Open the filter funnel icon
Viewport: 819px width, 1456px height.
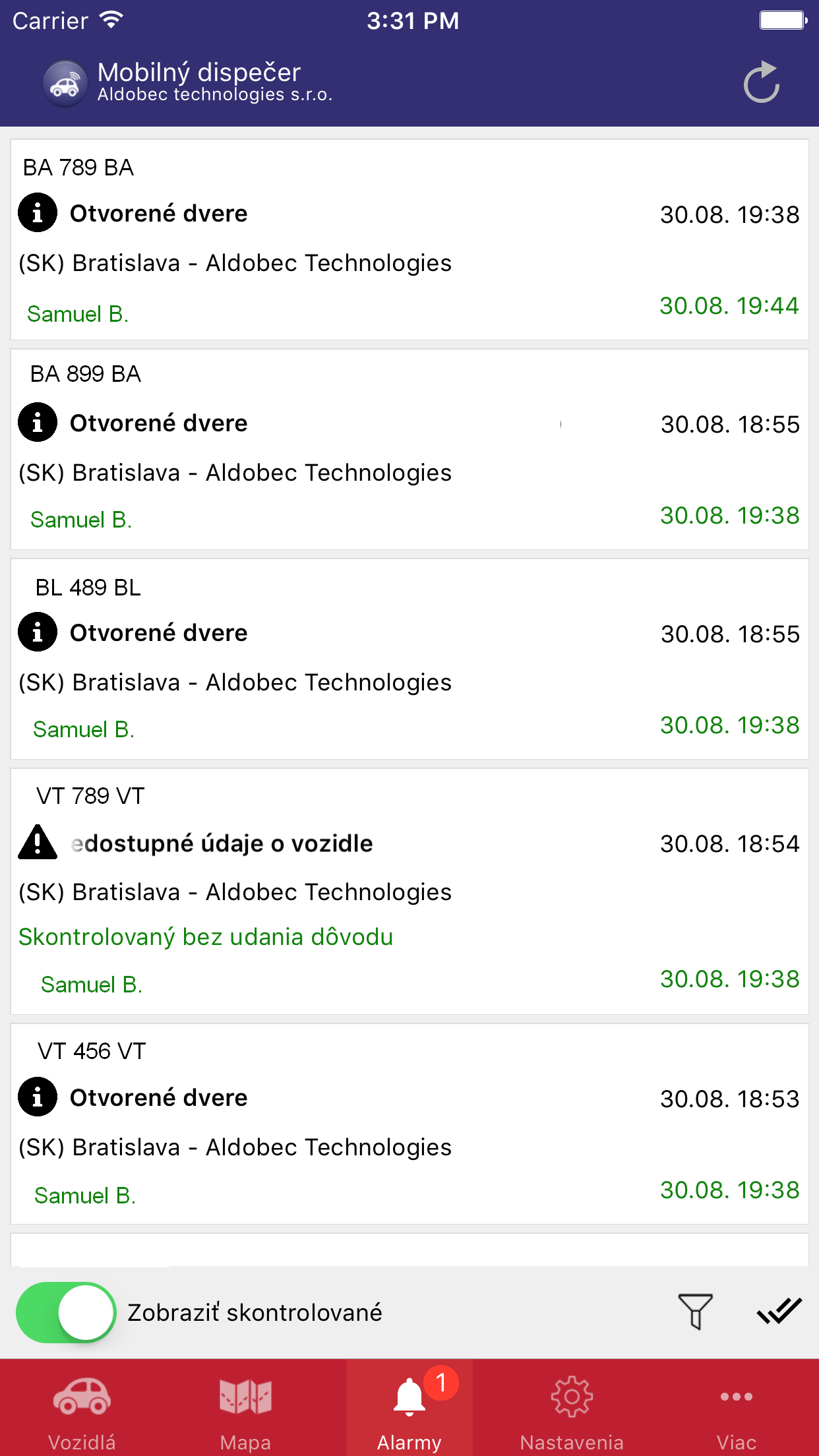pyautogui.click(x=695, y=1311)
